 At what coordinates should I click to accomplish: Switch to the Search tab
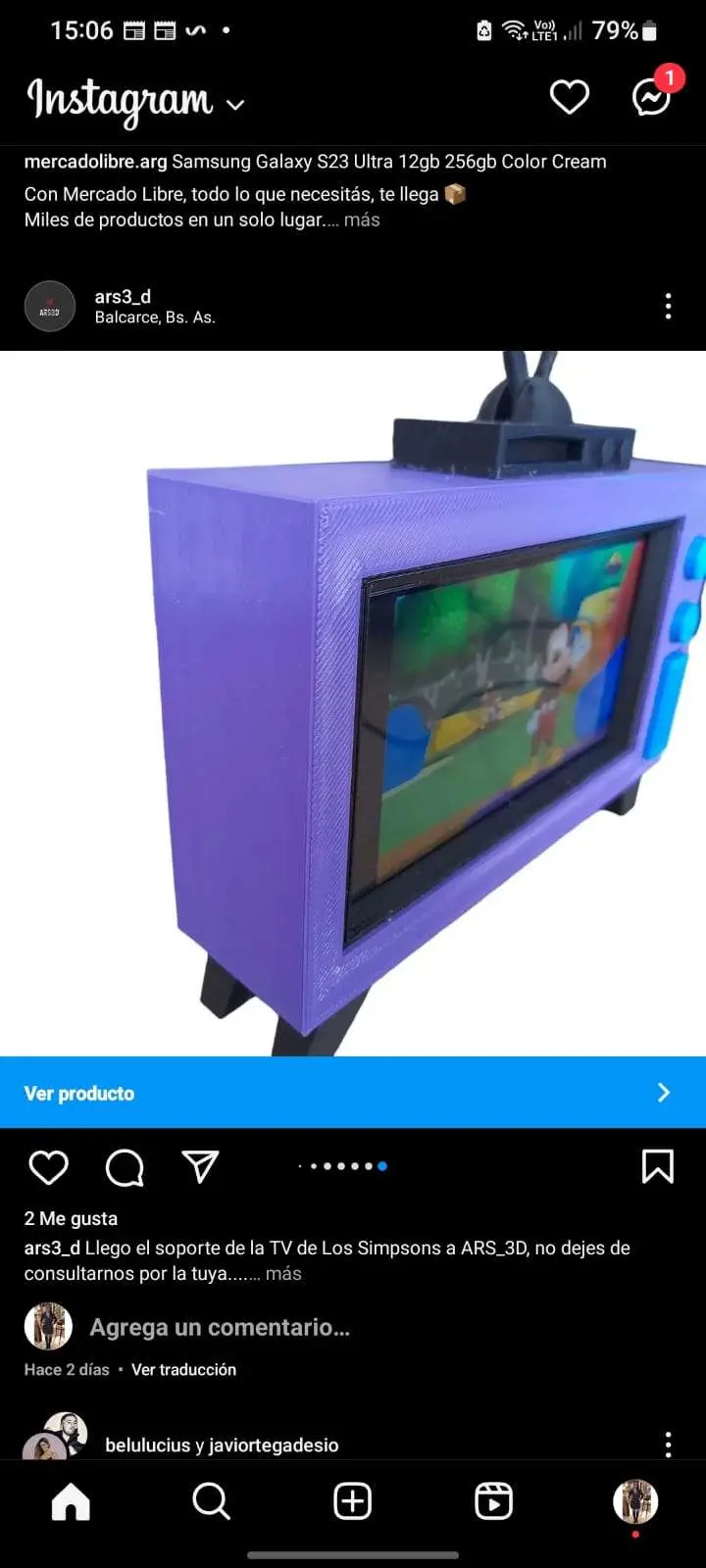211,1501
